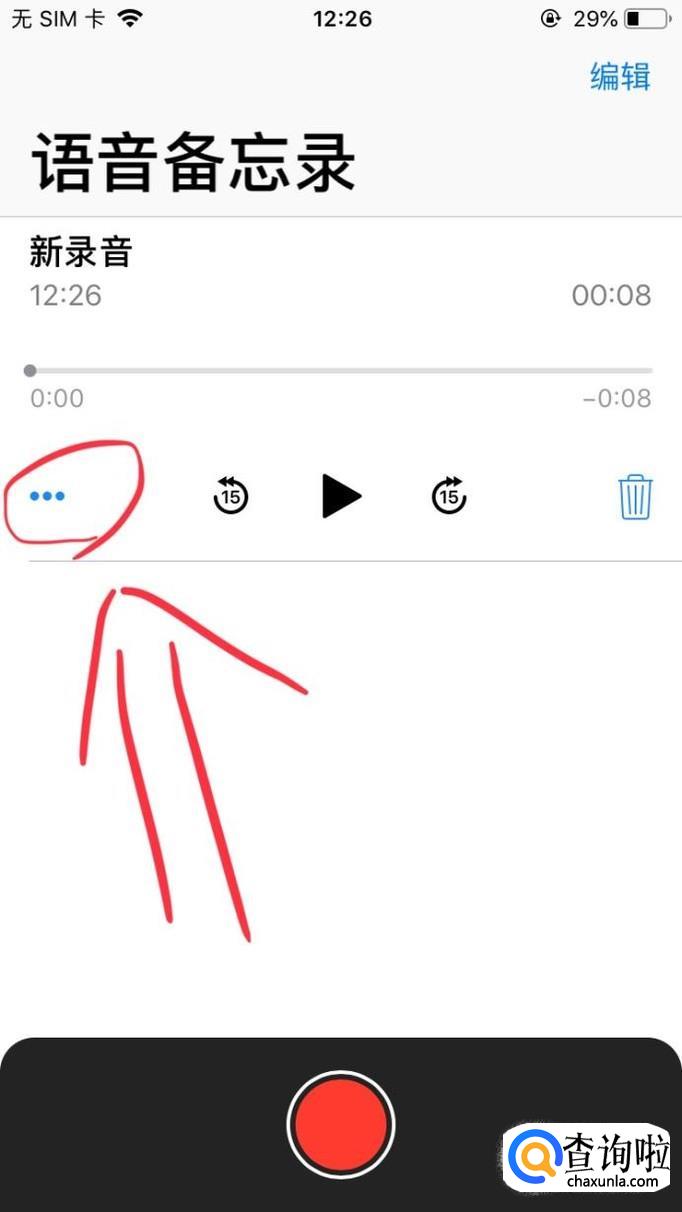The height and width of the screenshot is (1212, 682).
Task: Open the three-dot options for 新录音
Action: 47,496
